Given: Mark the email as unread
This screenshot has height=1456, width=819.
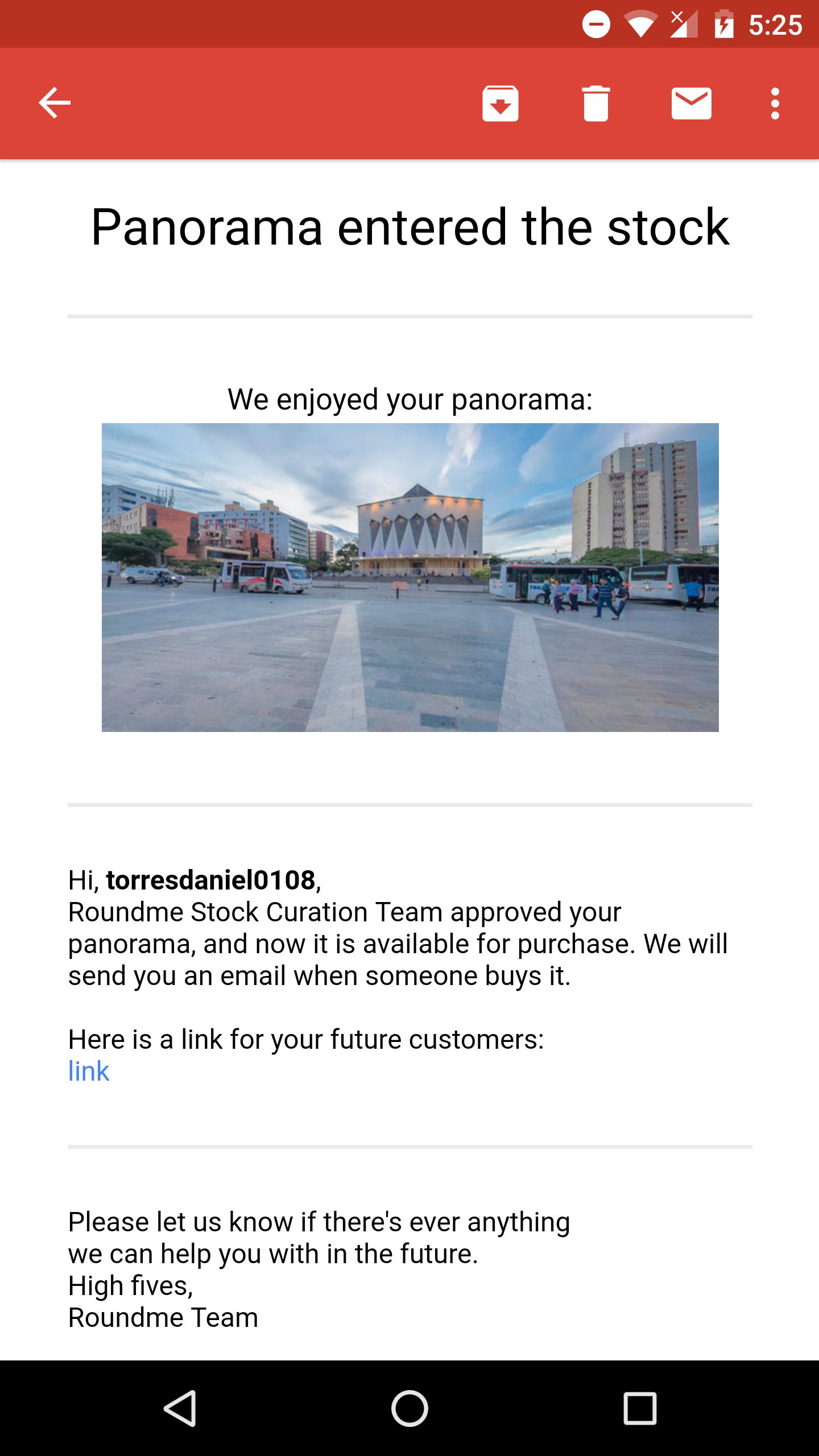Looking at the screenshot, I should point(692,103).
